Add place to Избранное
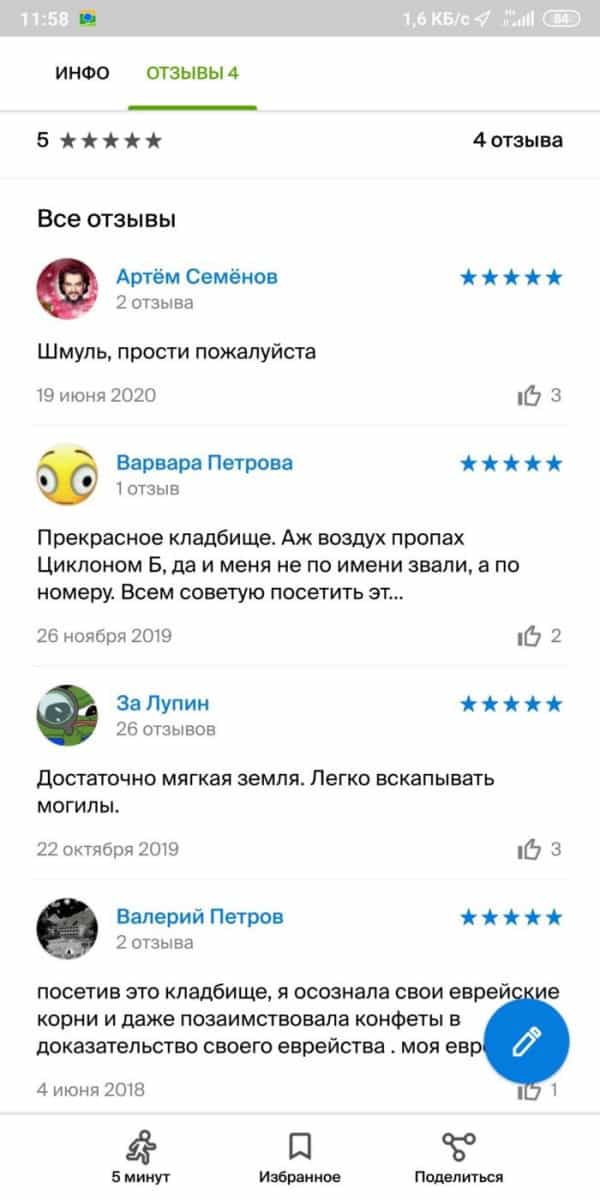 [x=299, y=1157]
